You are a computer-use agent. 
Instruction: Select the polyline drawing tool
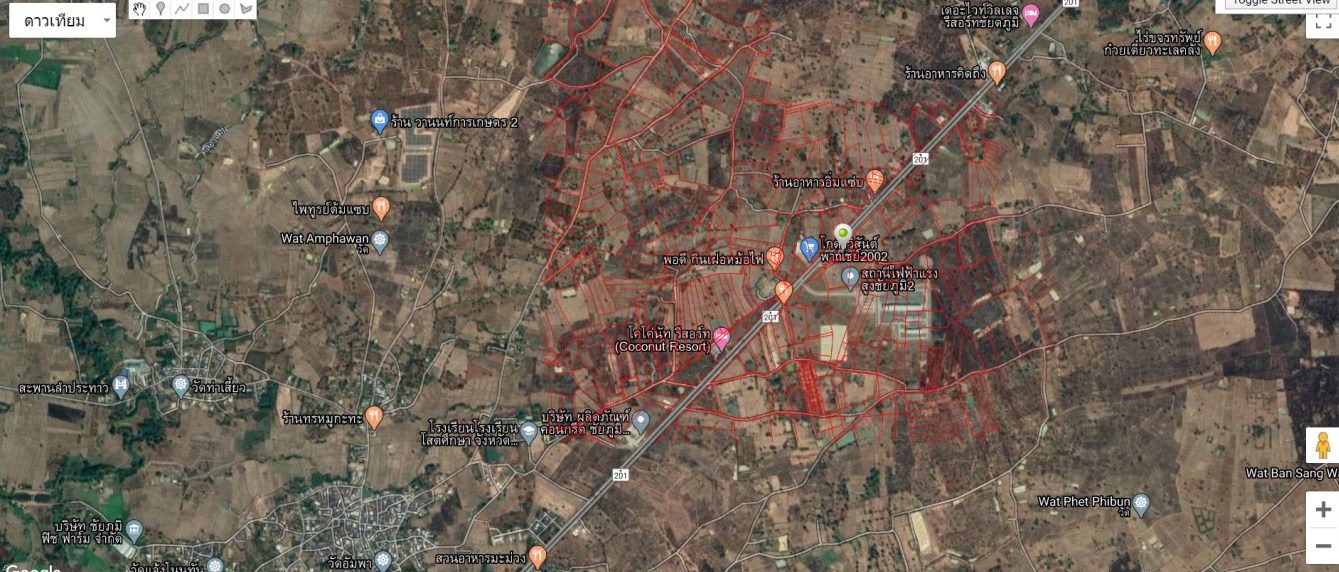tap(182, 9)
